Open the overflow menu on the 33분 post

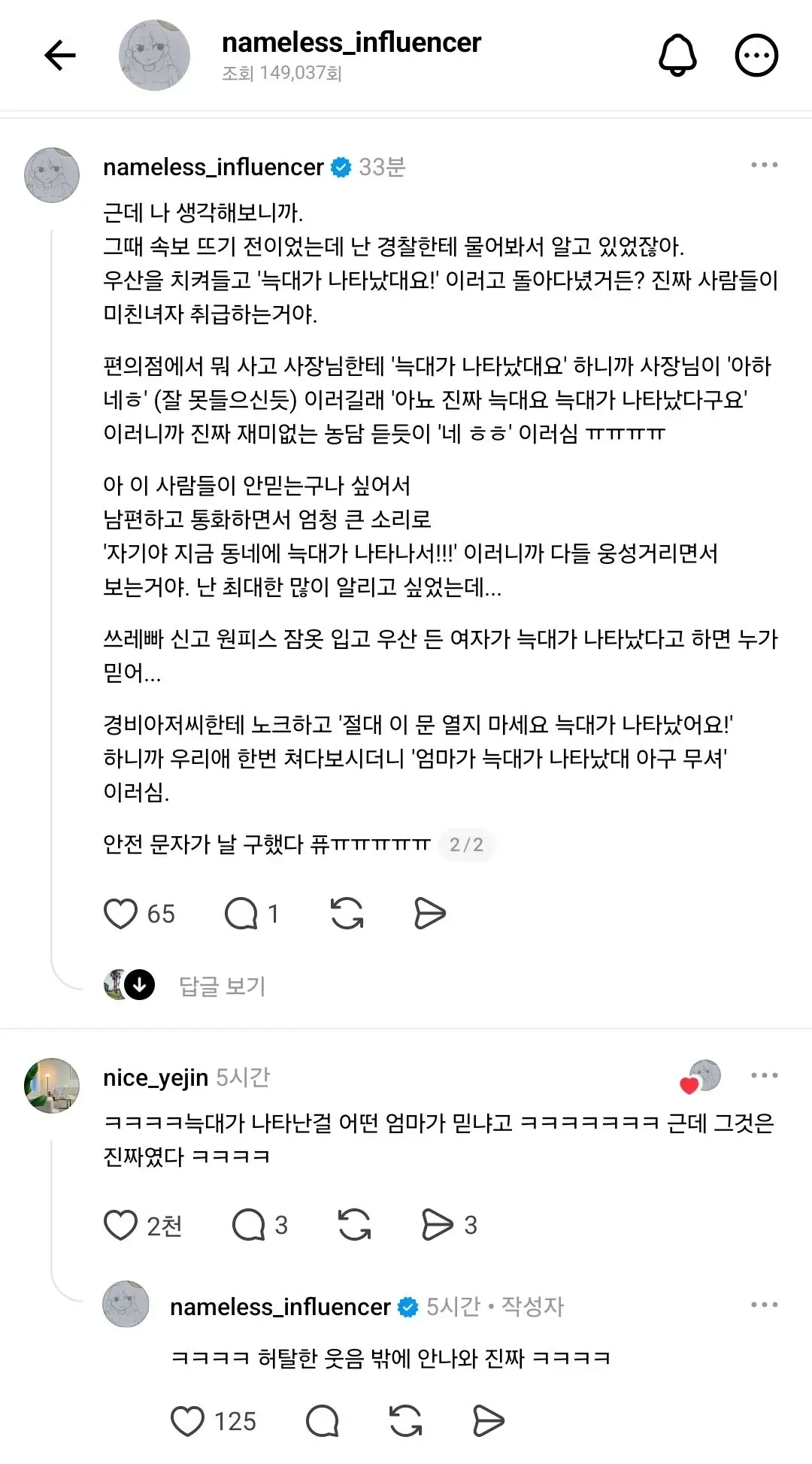pos(764,165)
